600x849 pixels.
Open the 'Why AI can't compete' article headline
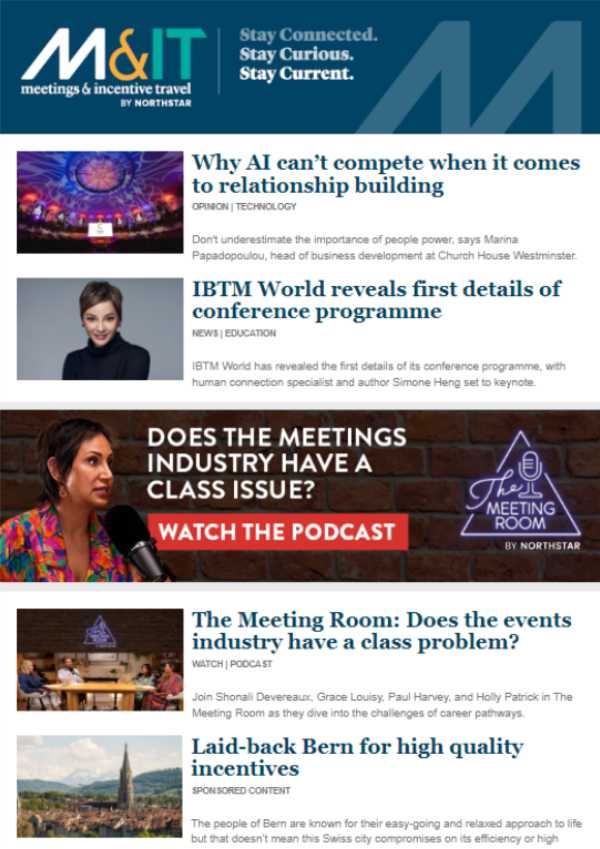coord(385,174)
